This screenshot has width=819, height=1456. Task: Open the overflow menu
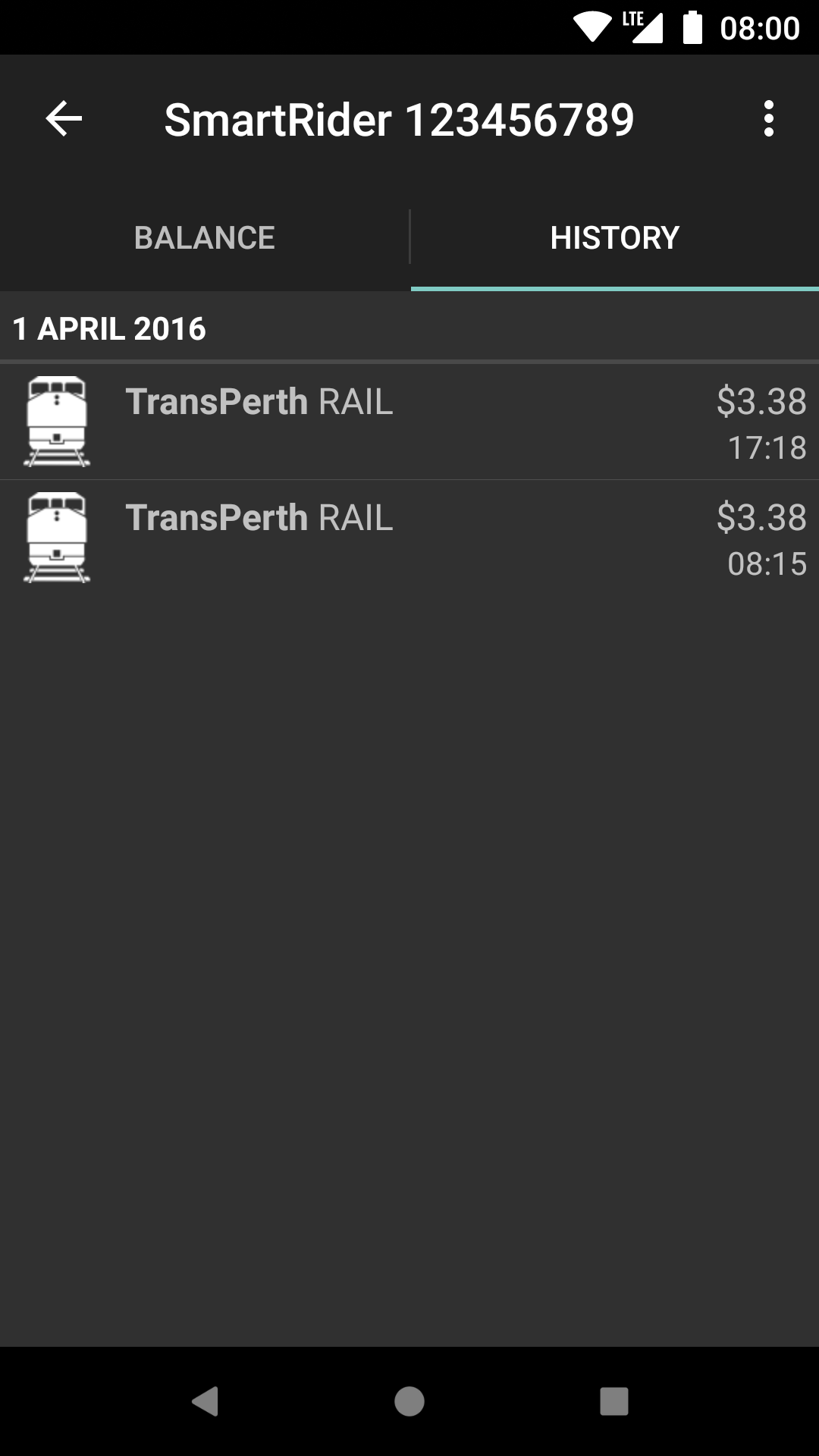pos(768,119)
